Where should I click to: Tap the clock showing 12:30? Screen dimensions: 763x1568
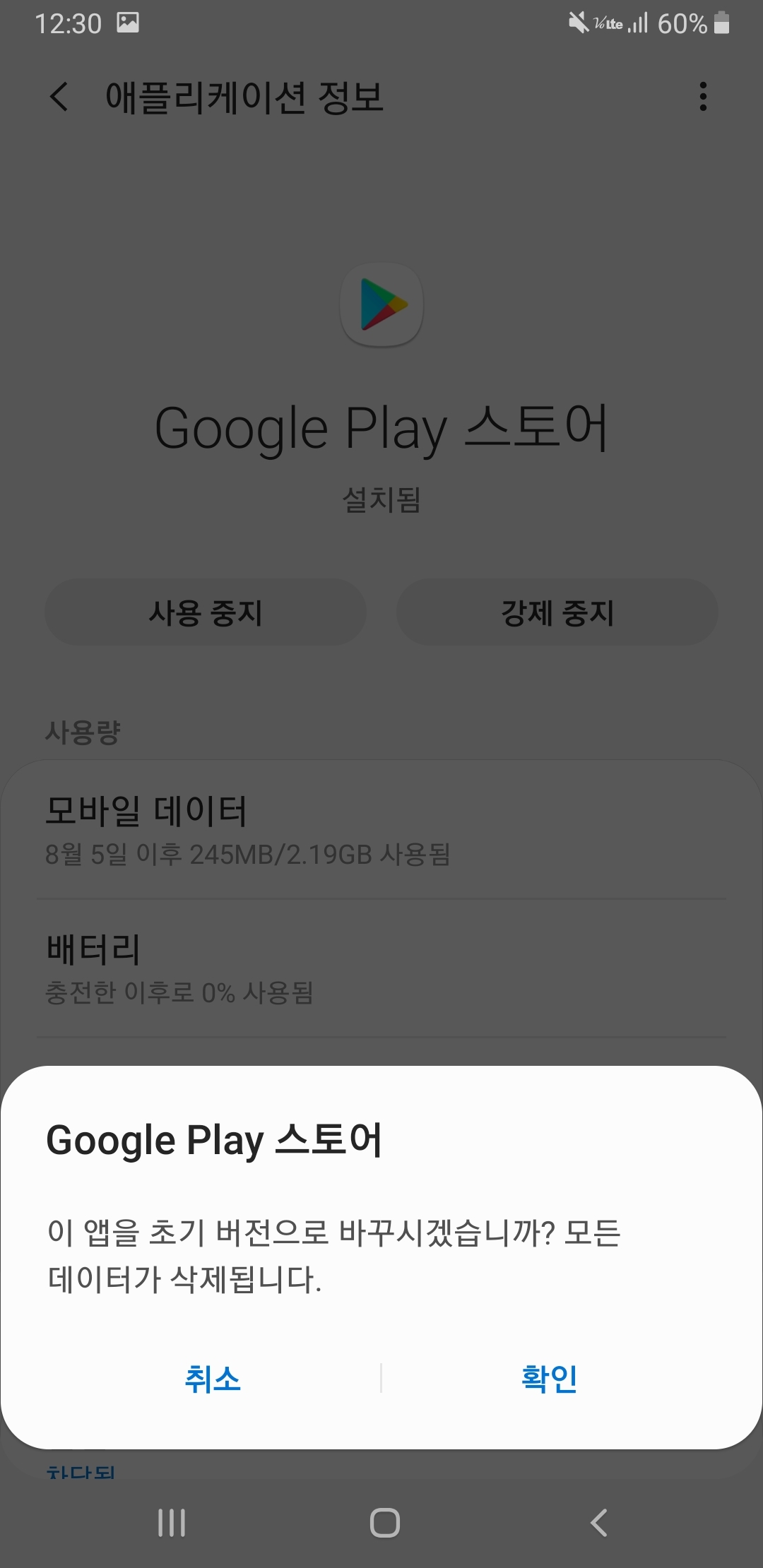click(x=67, y=23)
